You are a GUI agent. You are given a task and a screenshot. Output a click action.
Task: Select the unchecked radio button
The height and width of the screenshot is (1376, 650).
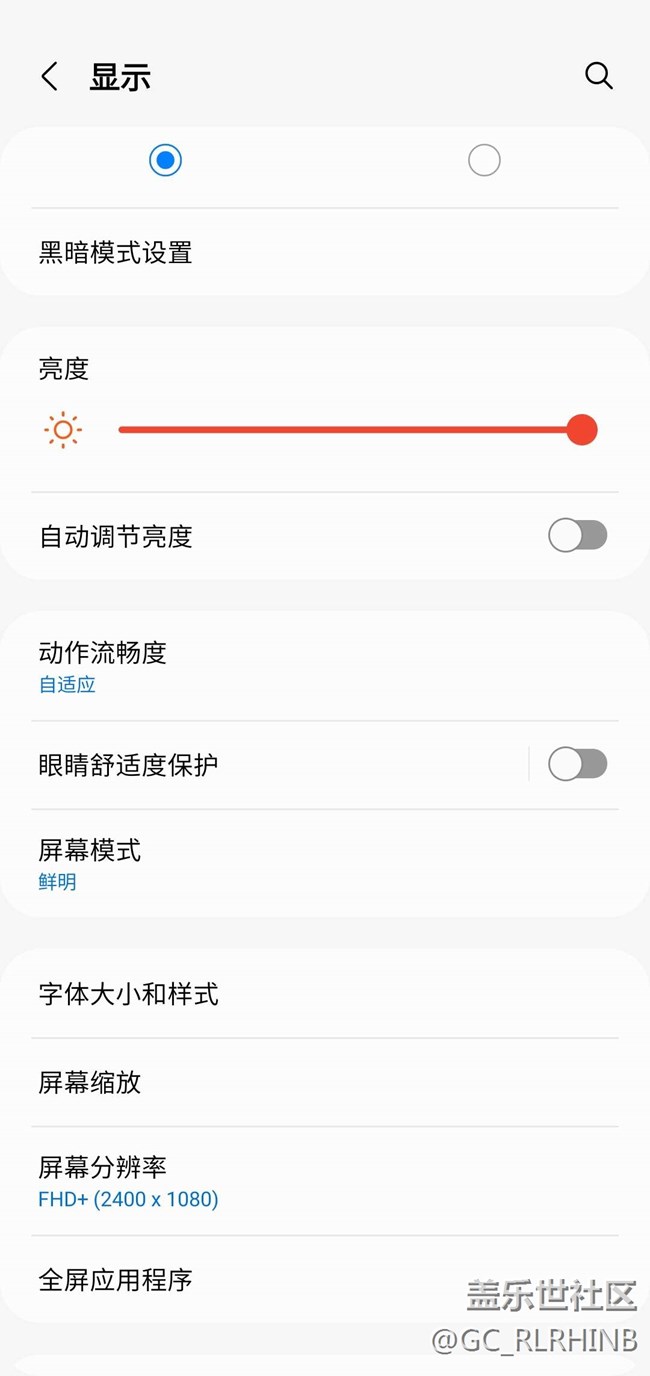click(x=484, y=160)
